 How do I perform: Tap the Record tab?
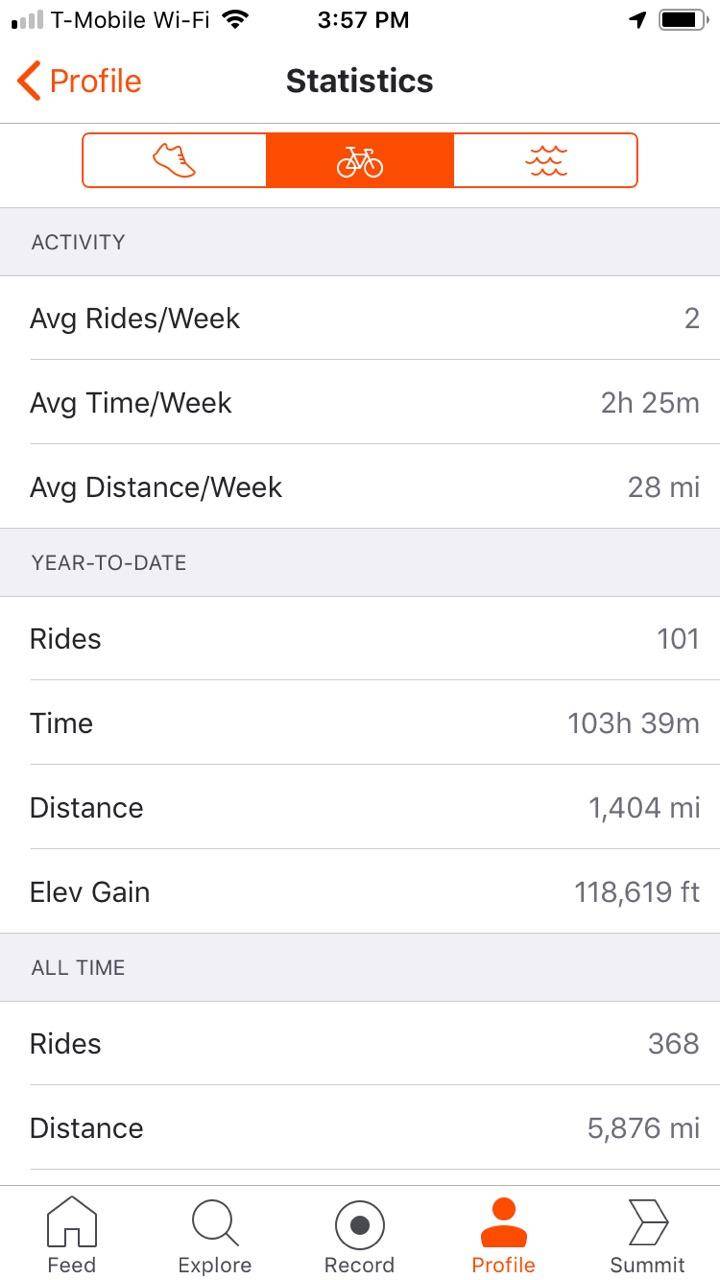click(x=359, y=1236)
